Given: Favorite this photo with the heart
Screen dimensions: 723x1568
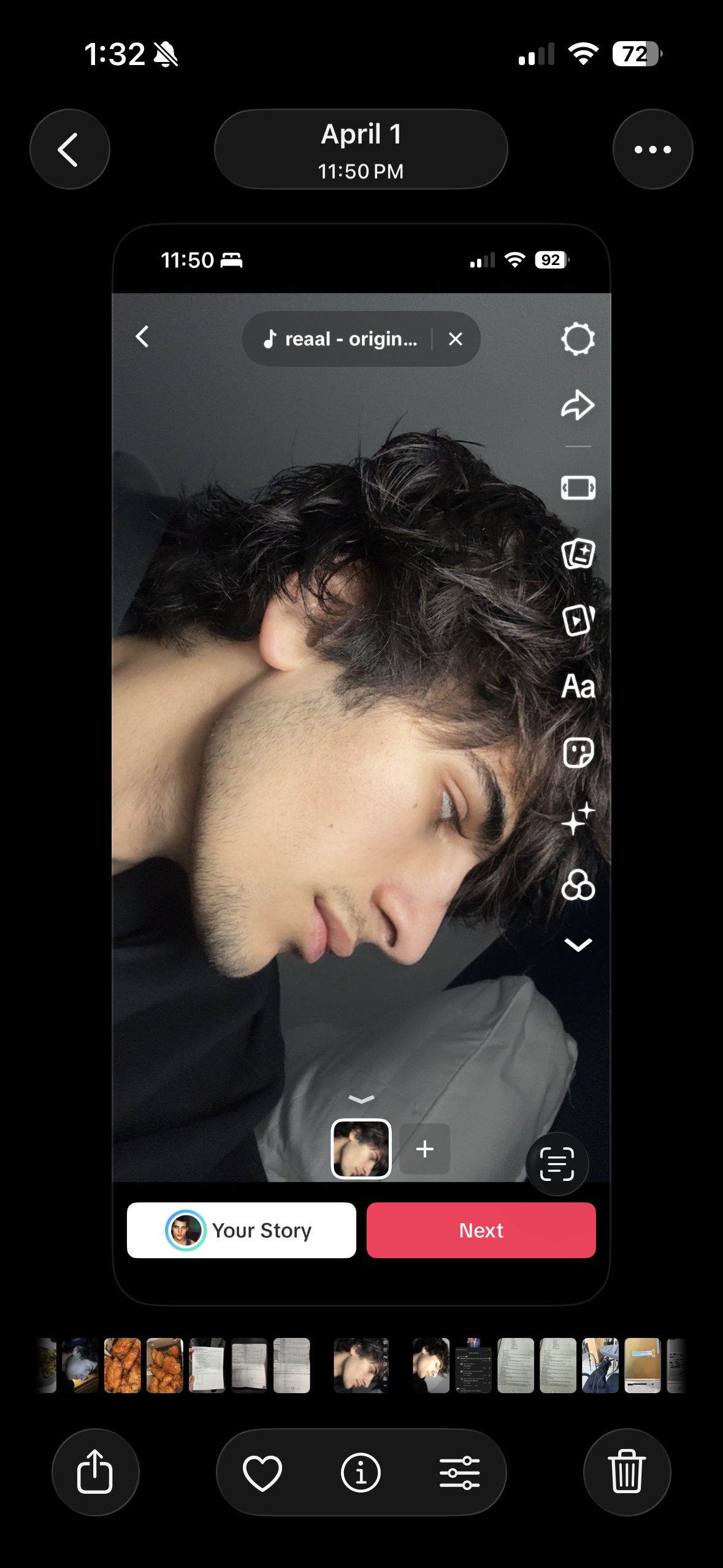Looking at the screenshot, I should (x=262, y=1472).
